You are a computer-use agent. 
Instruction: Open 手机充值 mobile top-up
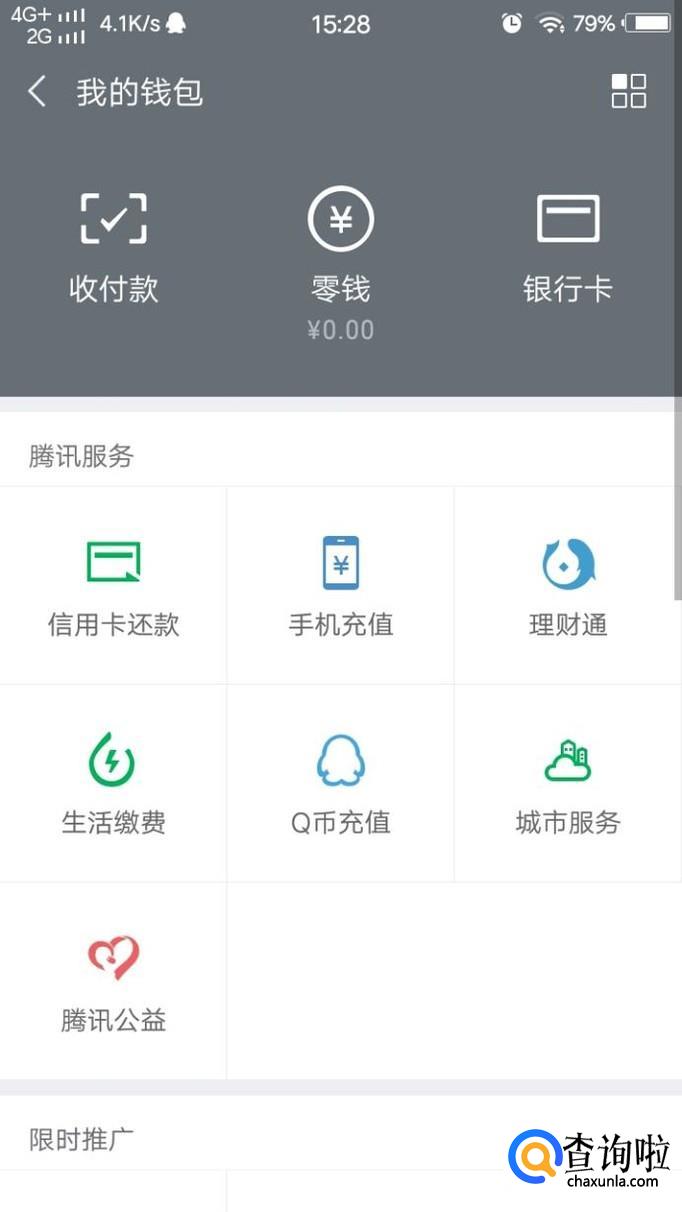(341, 586)
